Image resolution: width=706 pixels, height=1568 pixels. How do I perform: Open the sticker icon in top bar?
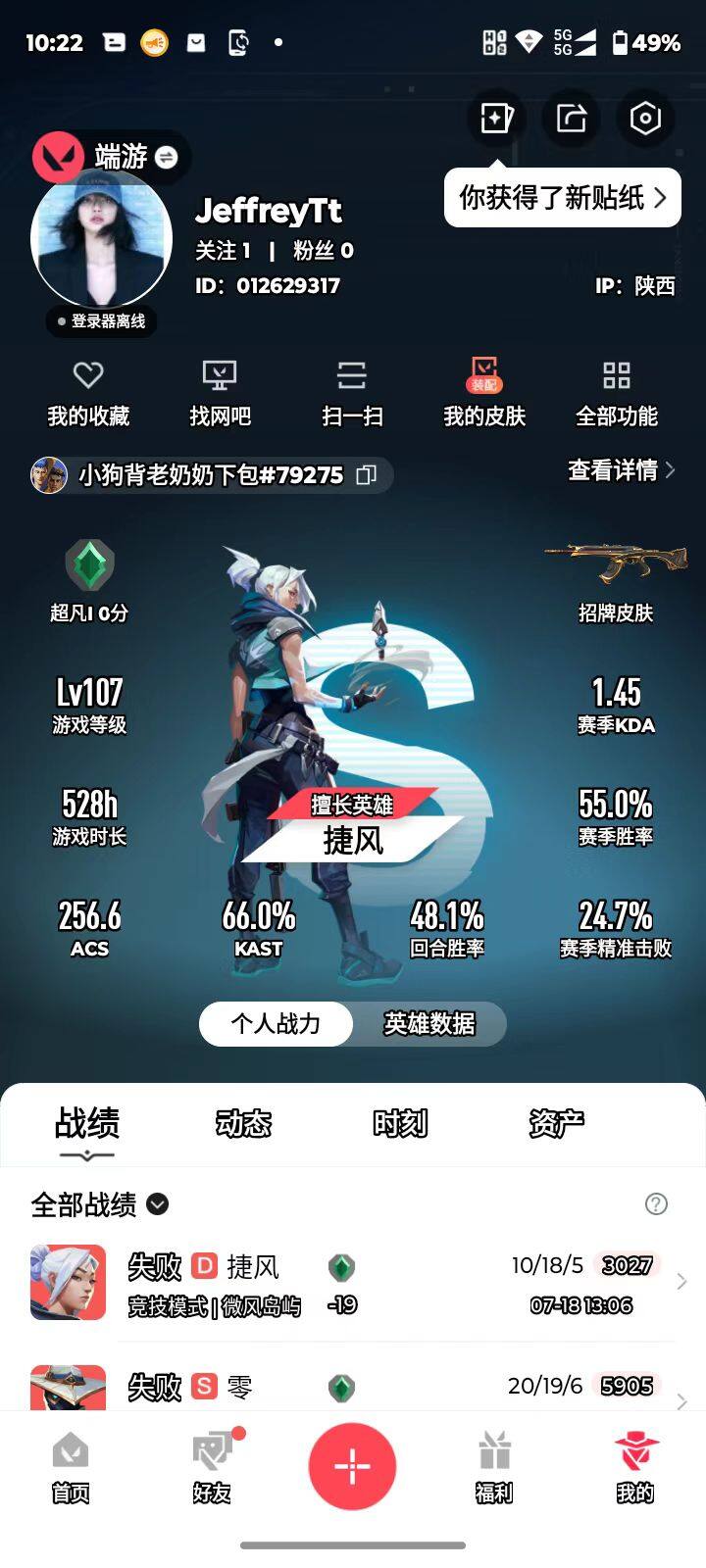pyautogui.click(x=496, y=119)
